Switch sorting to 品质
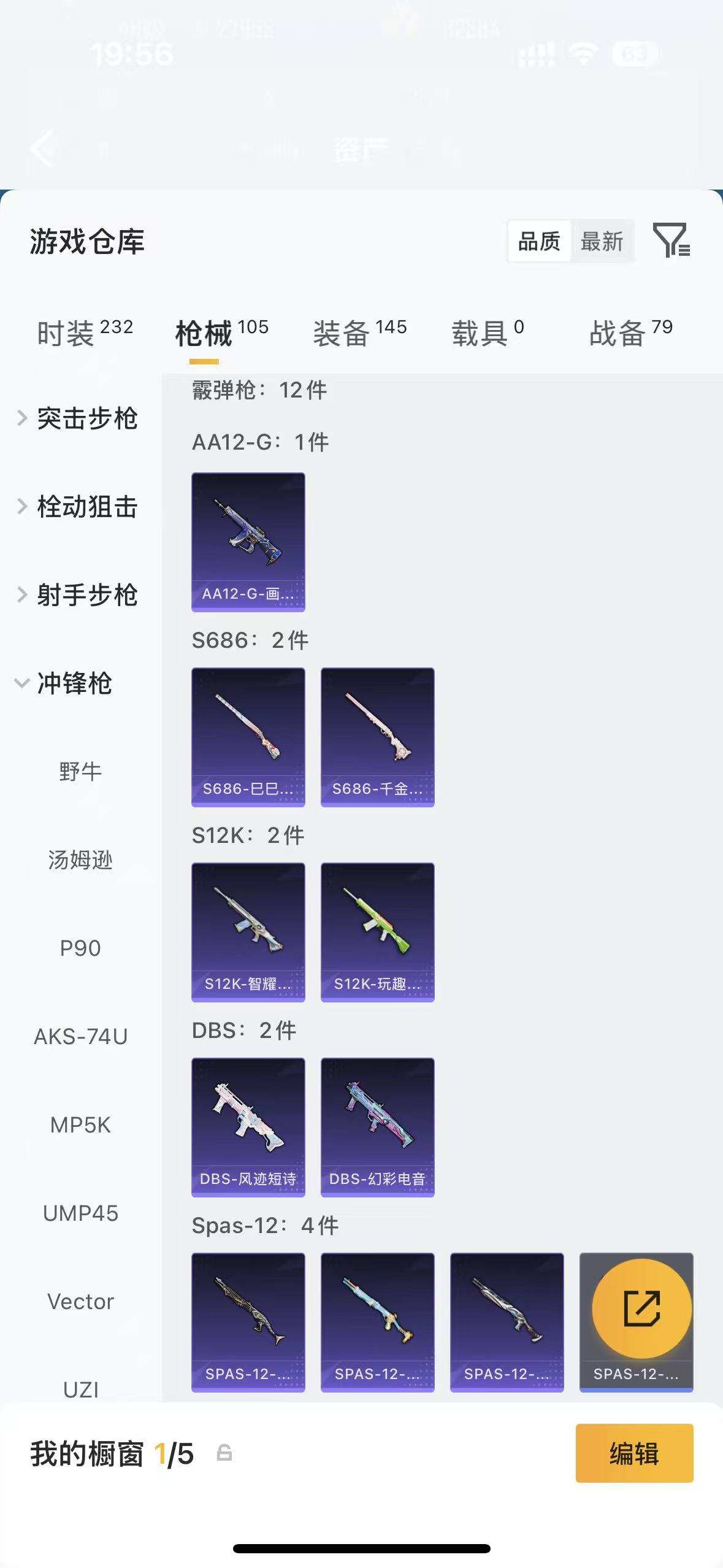 pos(537,242)
